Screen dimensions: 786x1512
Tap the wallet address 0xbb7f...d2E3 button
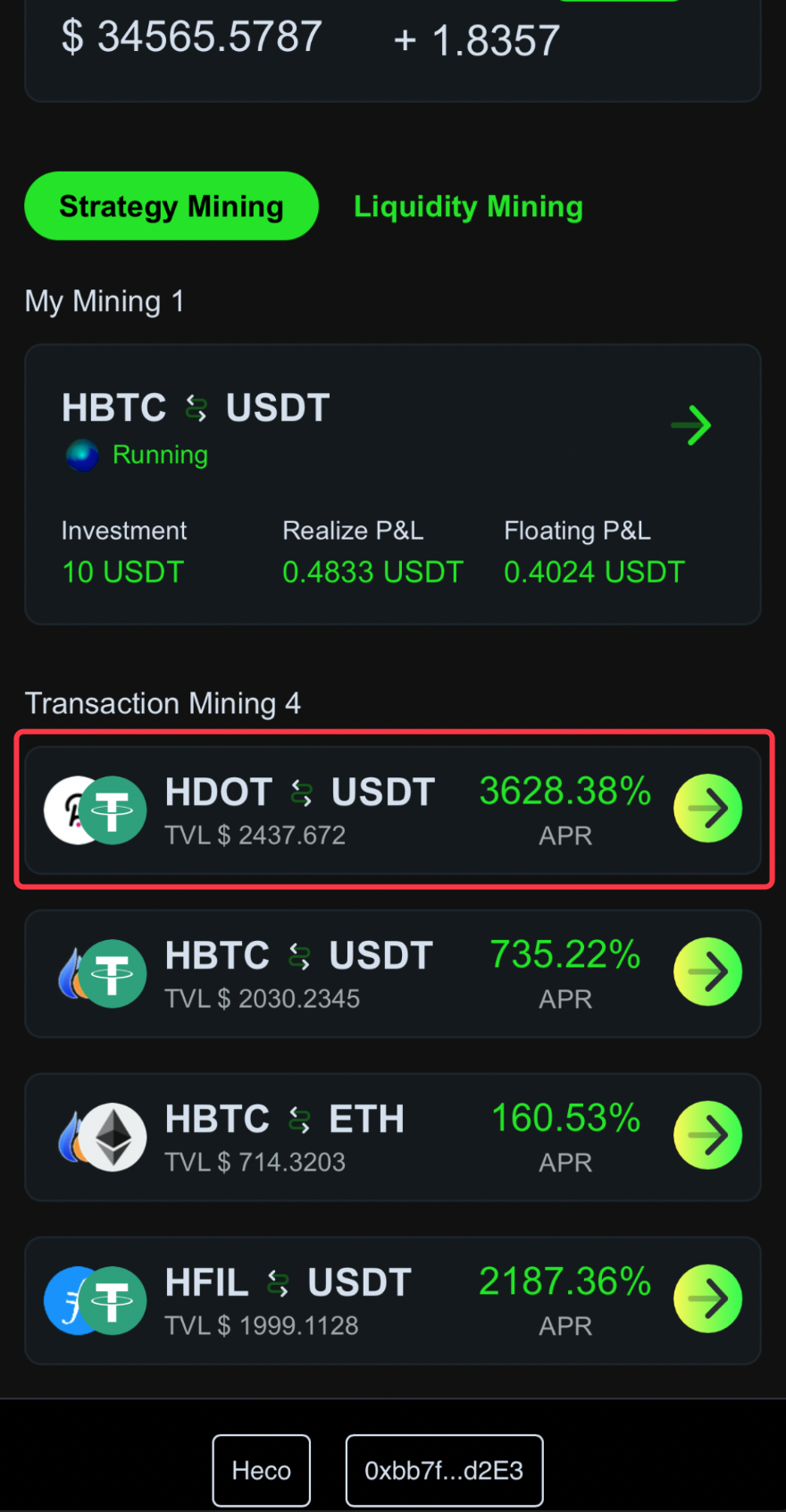tap(444, 1470)
